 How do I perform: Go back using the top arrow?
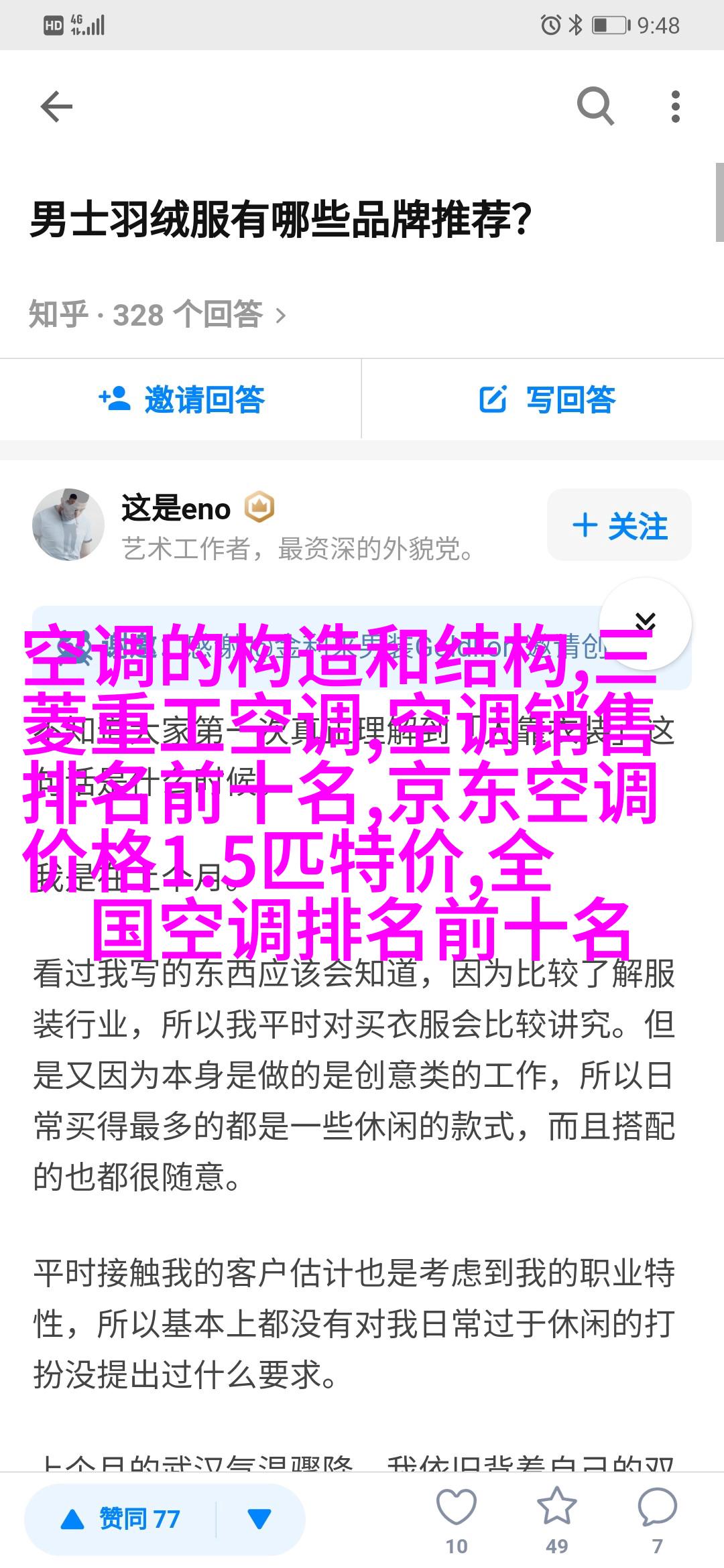tap(56, 107)
